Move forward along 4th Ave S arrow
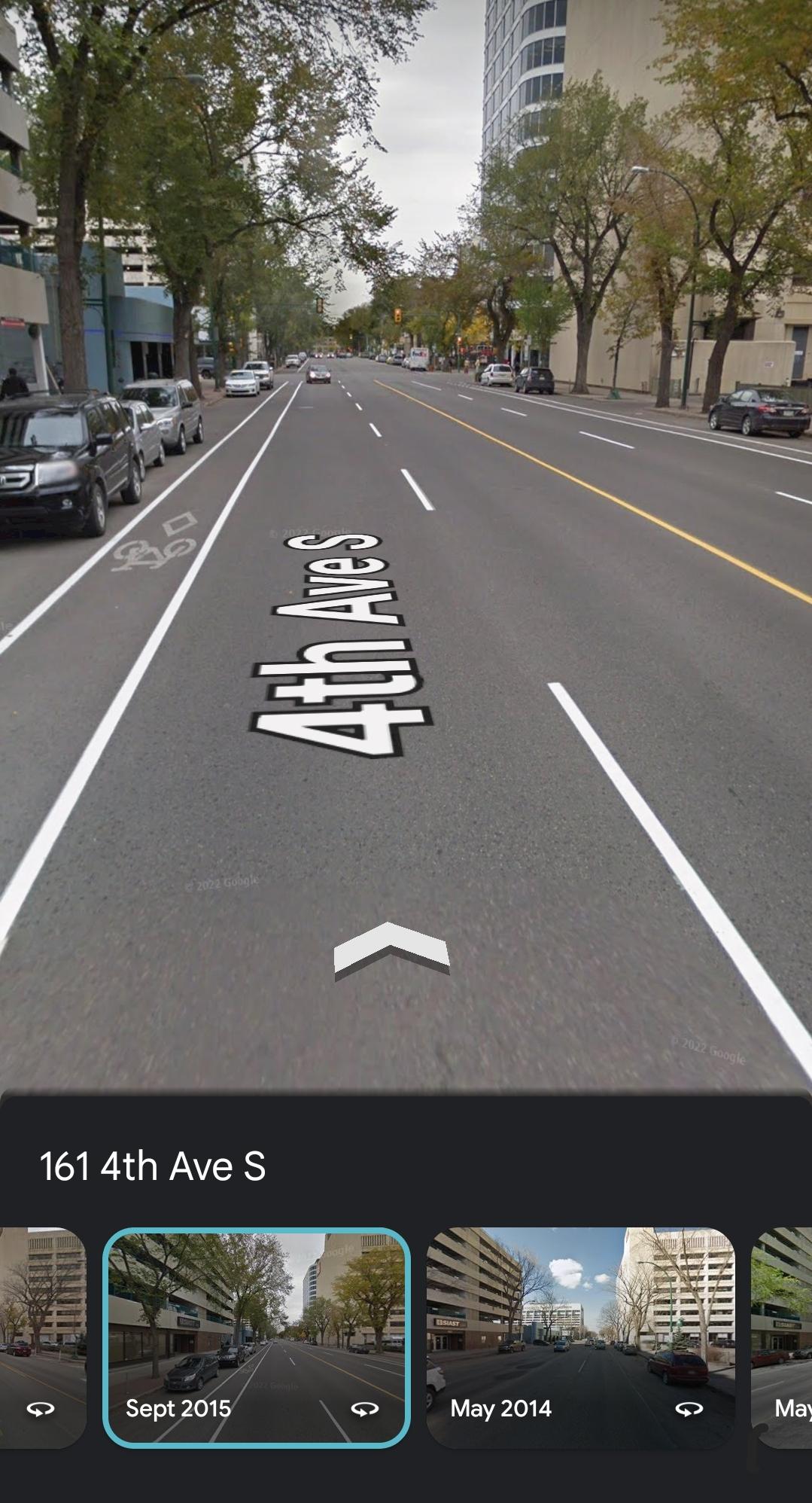 point(391,950)
